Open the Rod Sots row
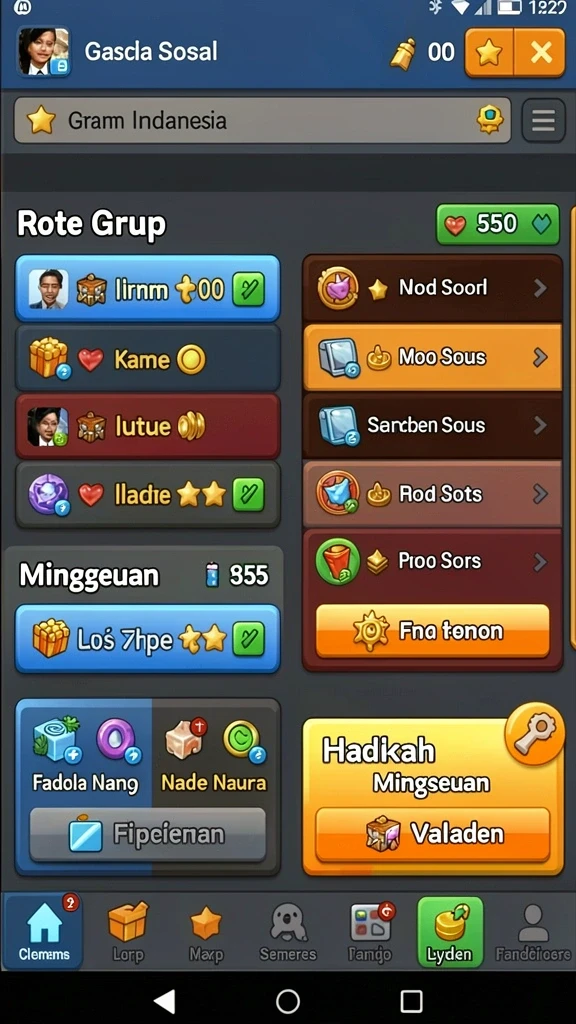Viewport: 576px width, 1024px height. [432, 494]
